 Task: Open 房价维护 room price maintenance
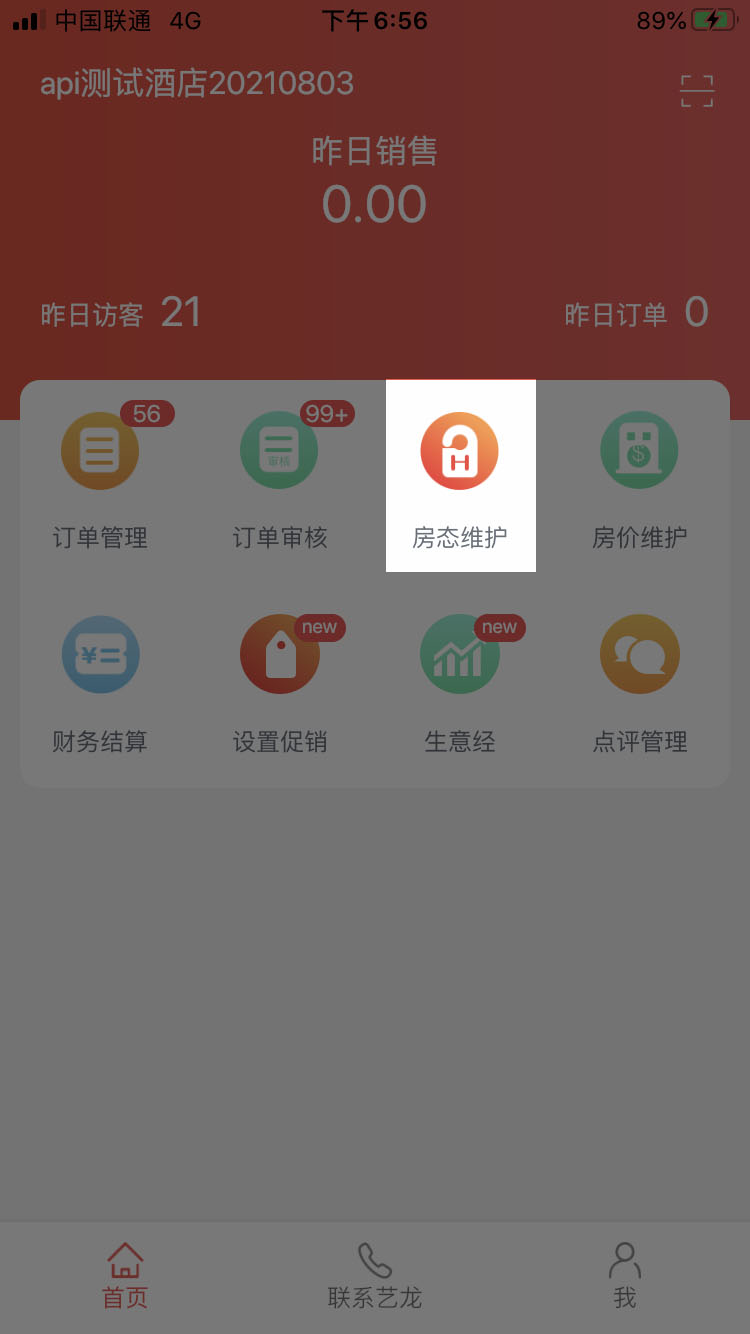pyautogui.click(x=640, y=480)
